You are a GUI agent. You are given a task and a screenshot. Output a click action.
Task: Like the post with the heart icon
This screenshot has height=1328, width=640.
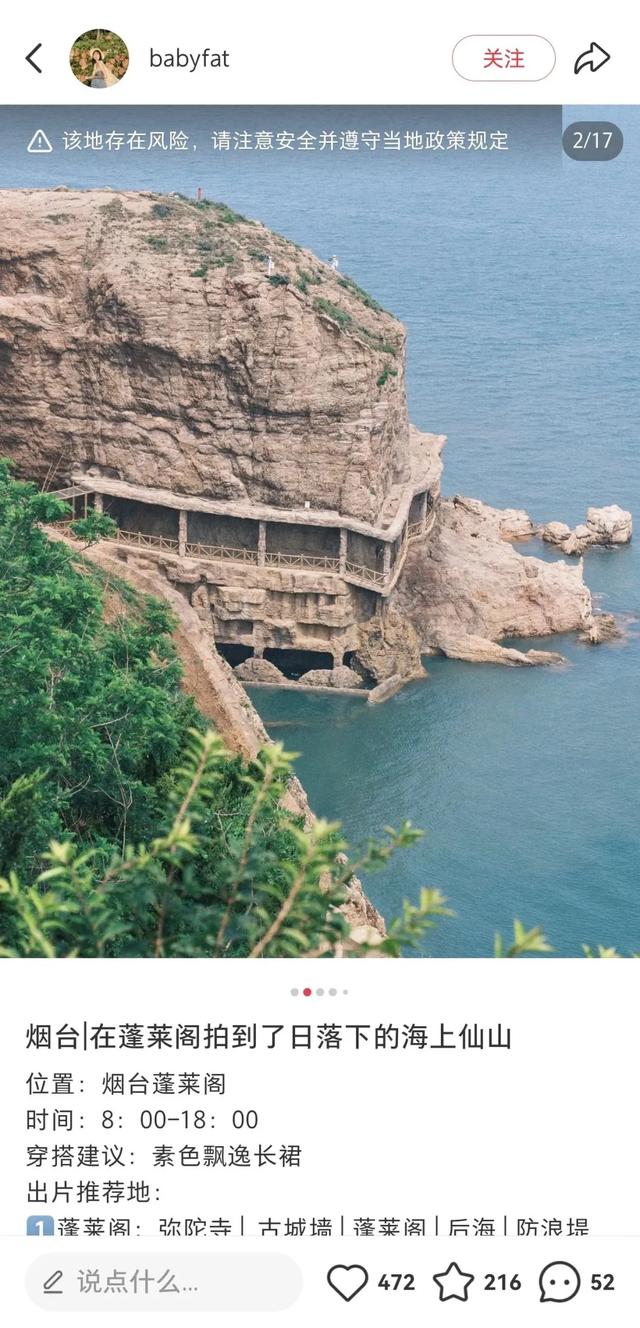pyautogui.click(x=348, y=1282)
